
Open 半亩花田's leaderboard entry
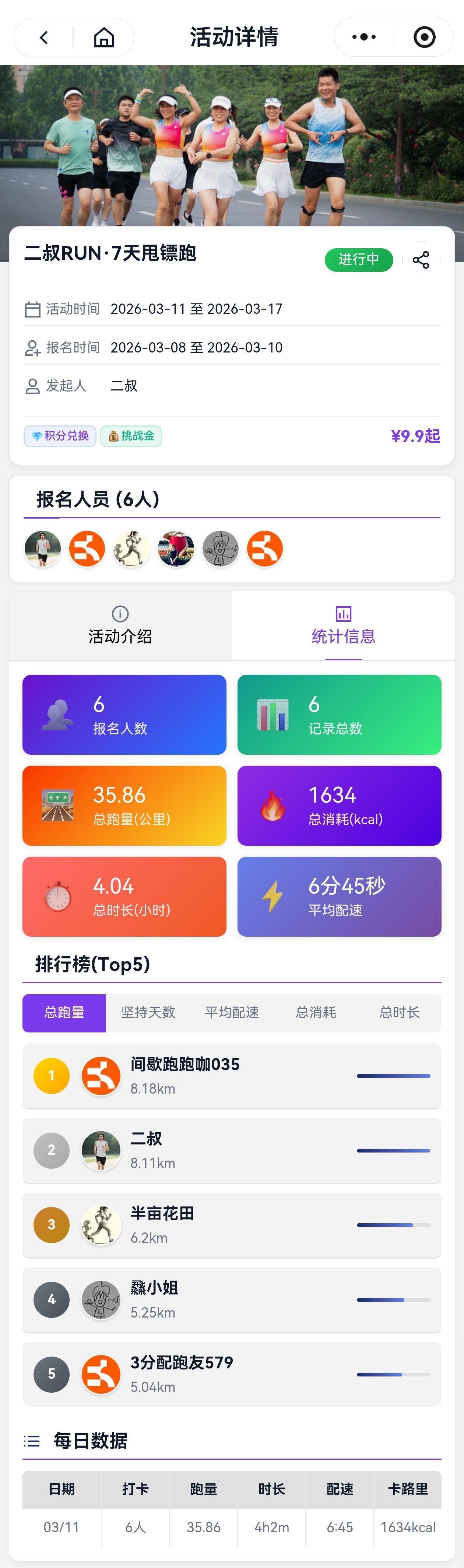tap(231, 1225)
